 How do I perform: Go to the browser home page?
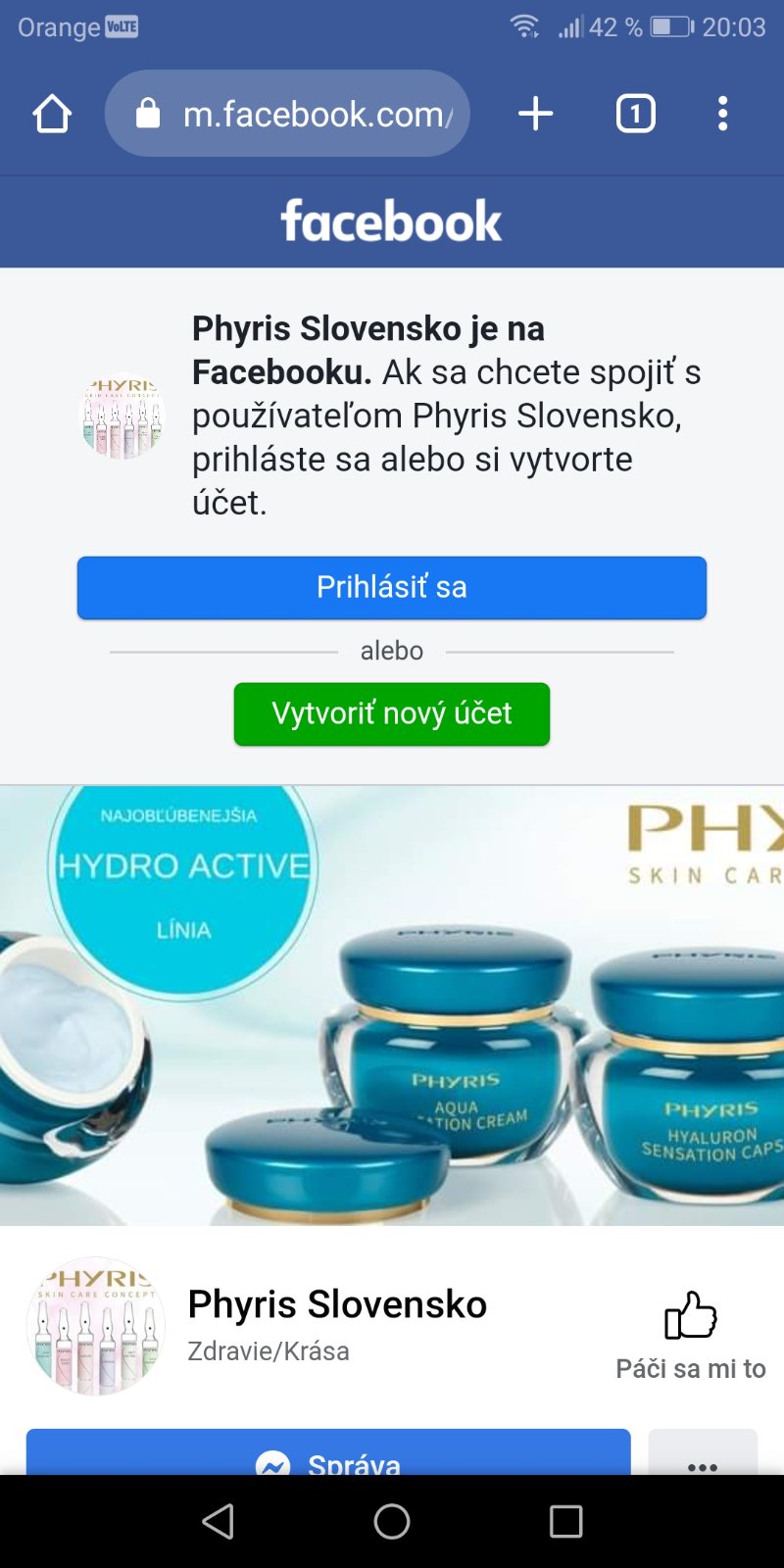pos(52,114)
